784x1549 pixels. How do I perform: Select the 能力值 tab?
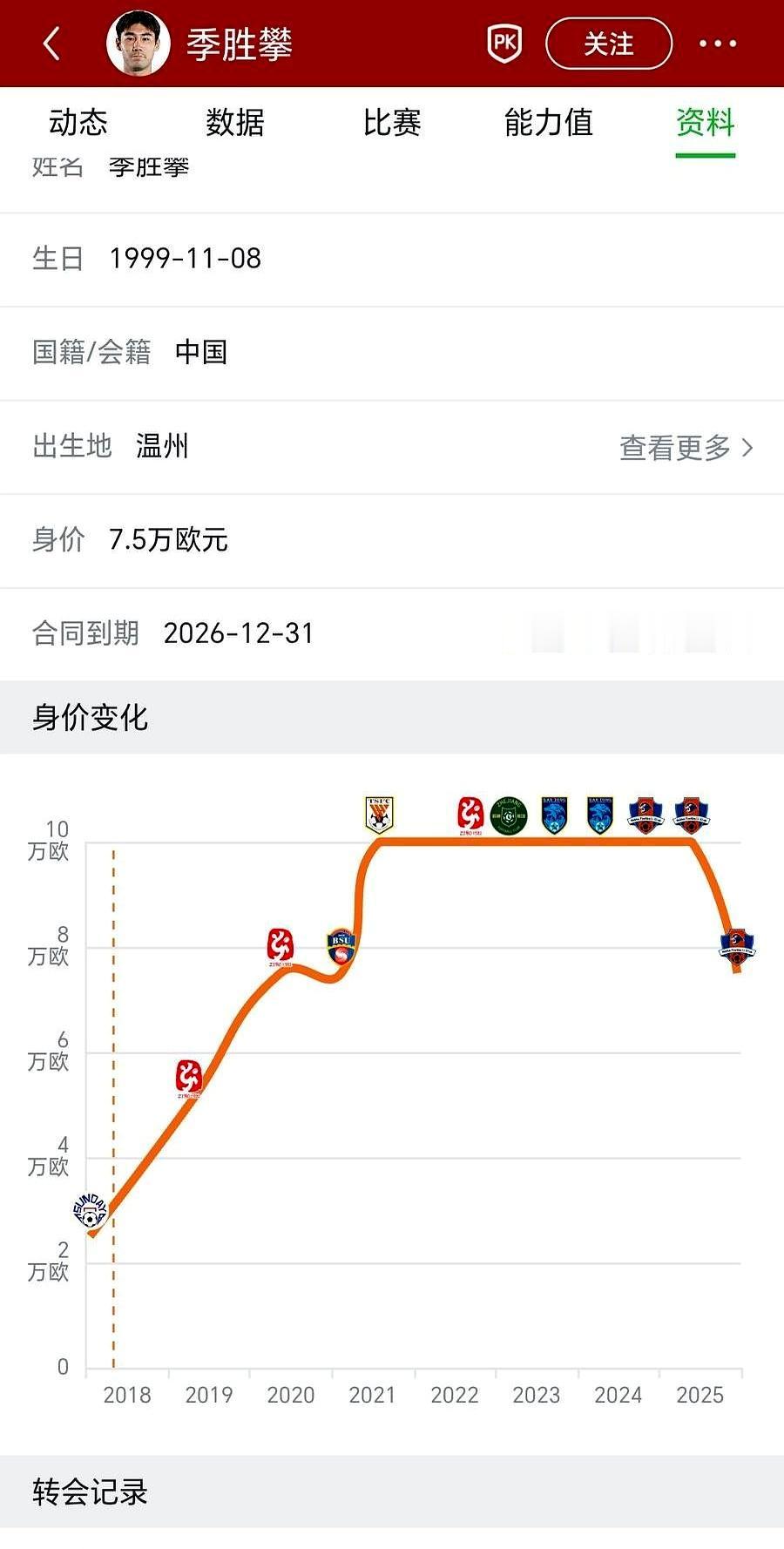tap(547, 123)
